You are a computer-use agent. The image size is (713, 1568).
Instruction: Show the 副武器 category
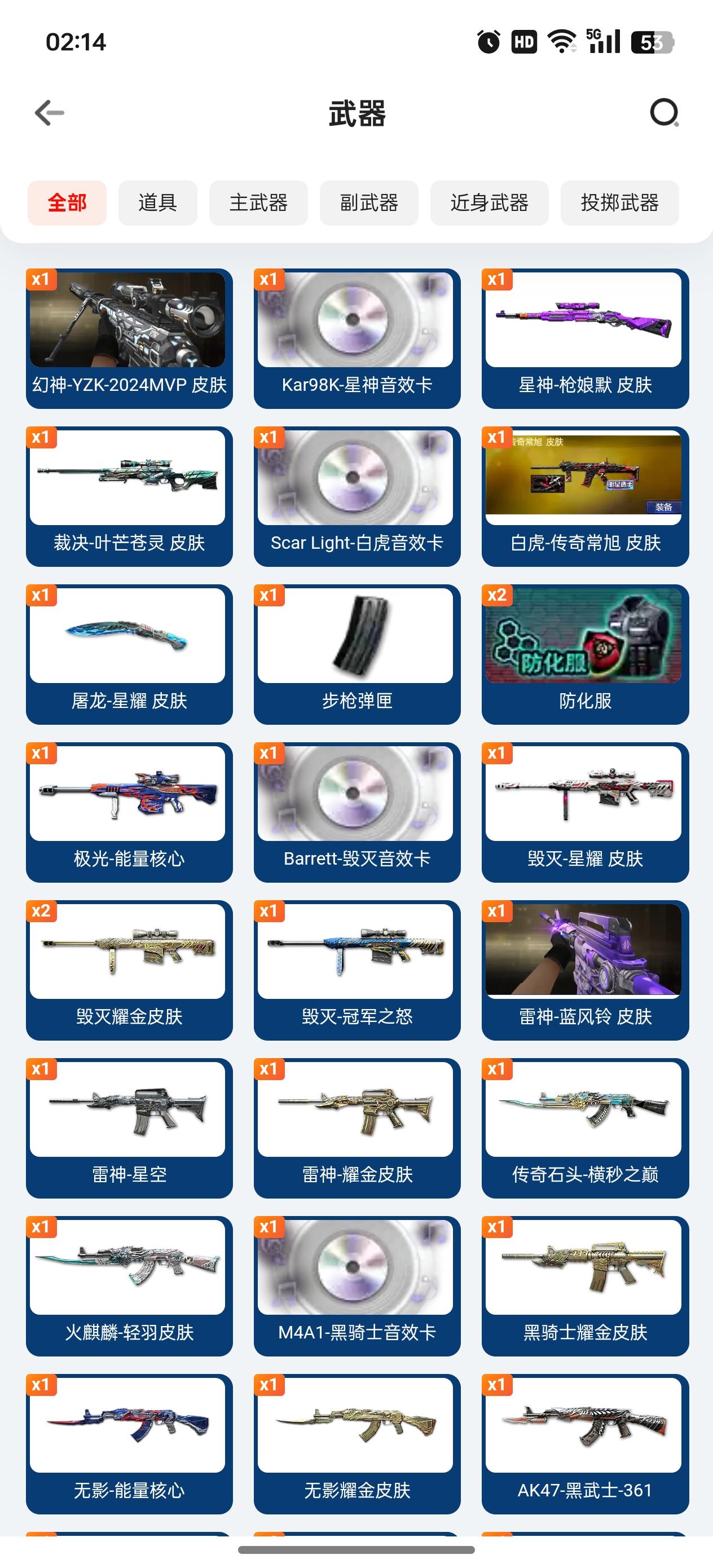pyautogui.click(x=369, y=202)
